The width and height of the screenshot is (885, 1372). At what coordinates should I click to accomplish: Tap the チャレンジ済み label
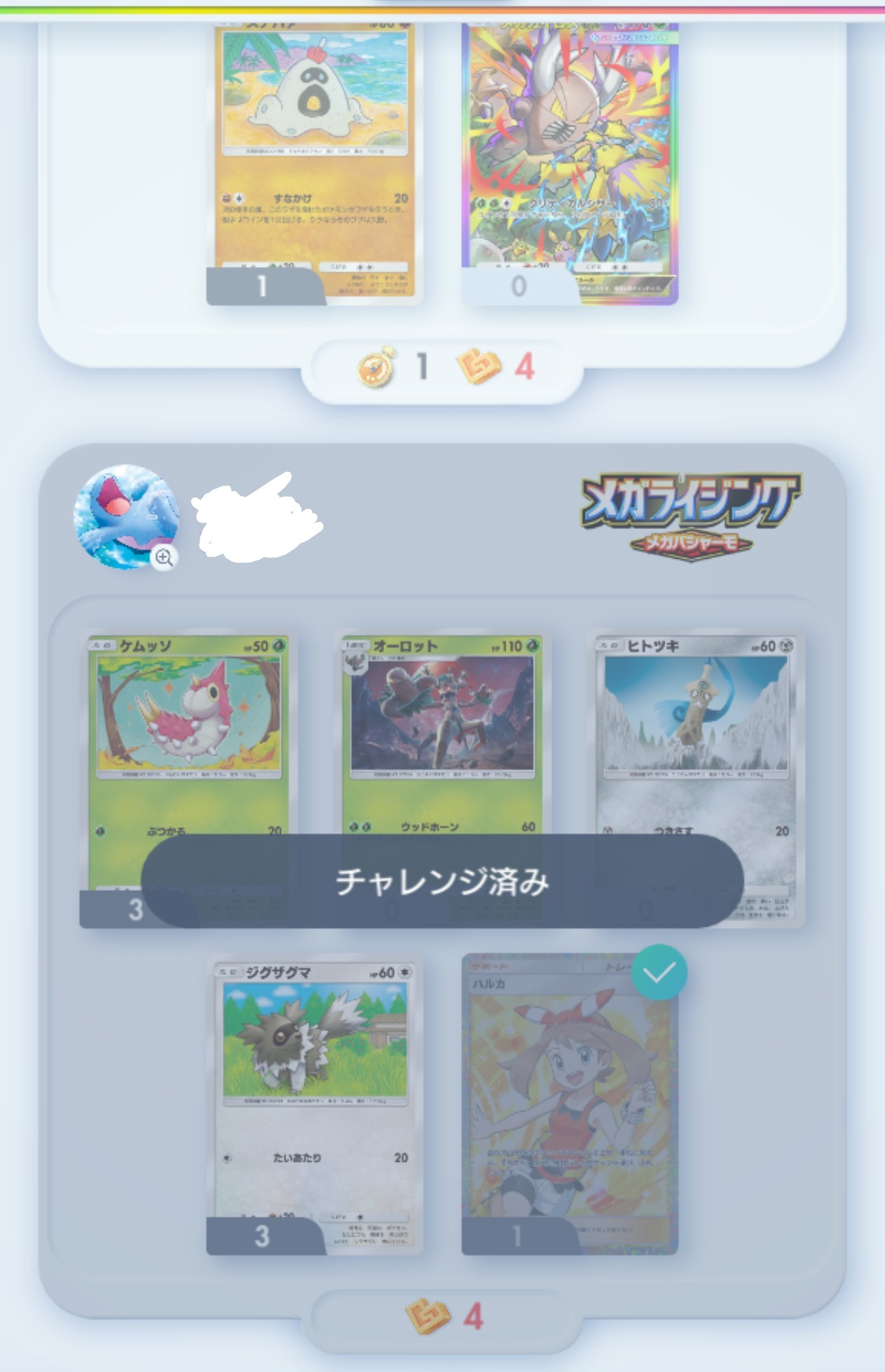442,882
